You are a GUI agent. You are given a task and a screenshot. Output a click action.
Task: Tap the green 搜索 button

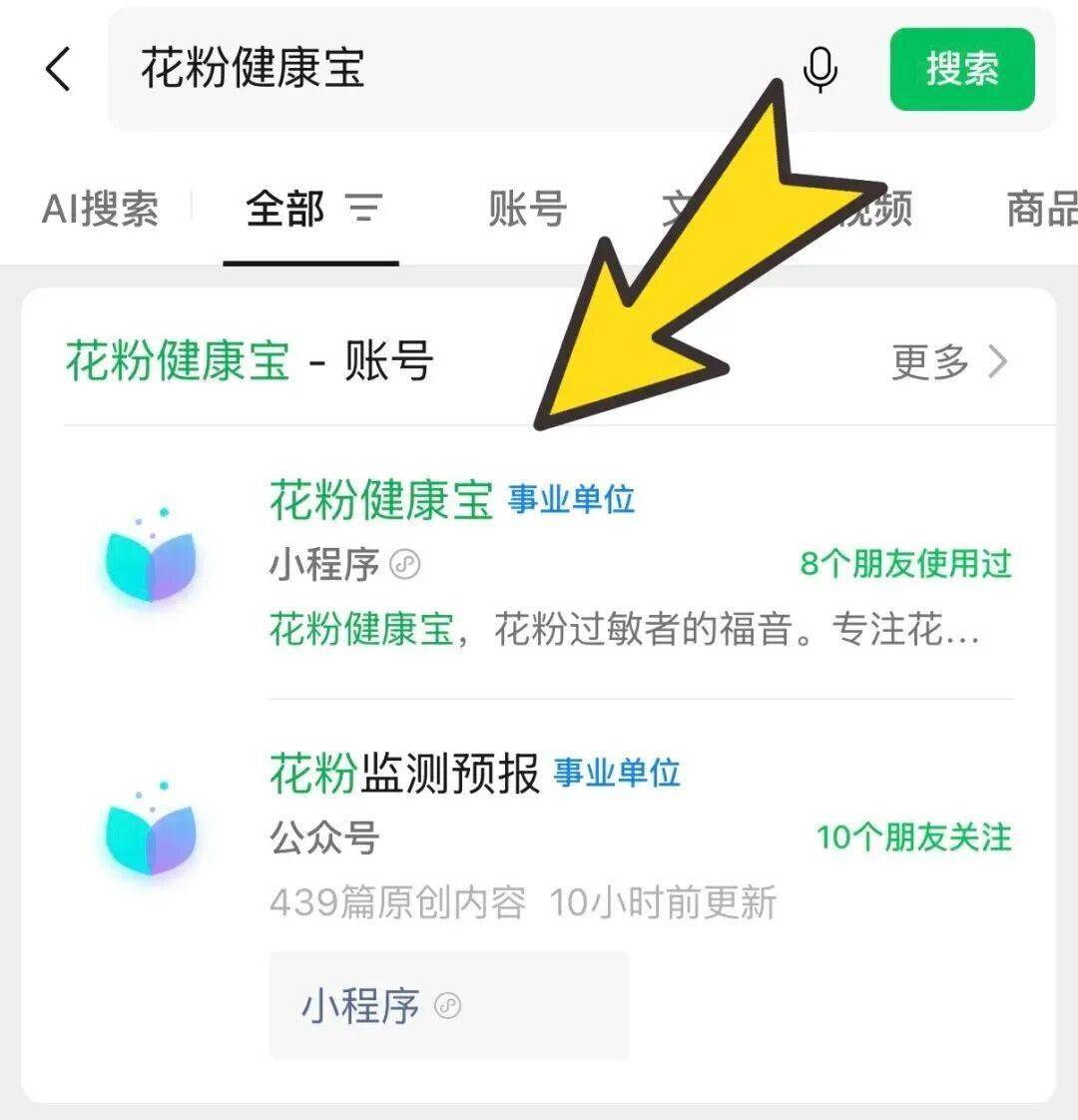click(x=961, y=70)
